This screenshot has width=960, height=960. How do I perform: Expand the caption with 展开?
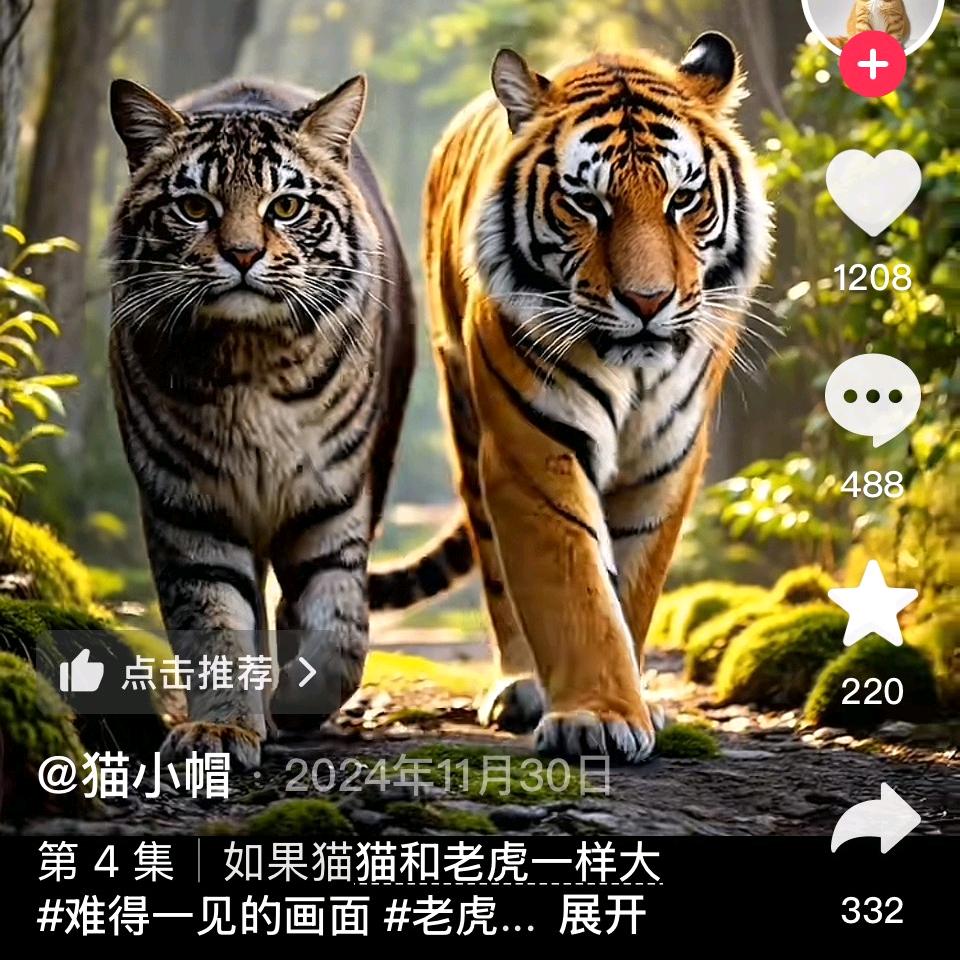point(602,915)
